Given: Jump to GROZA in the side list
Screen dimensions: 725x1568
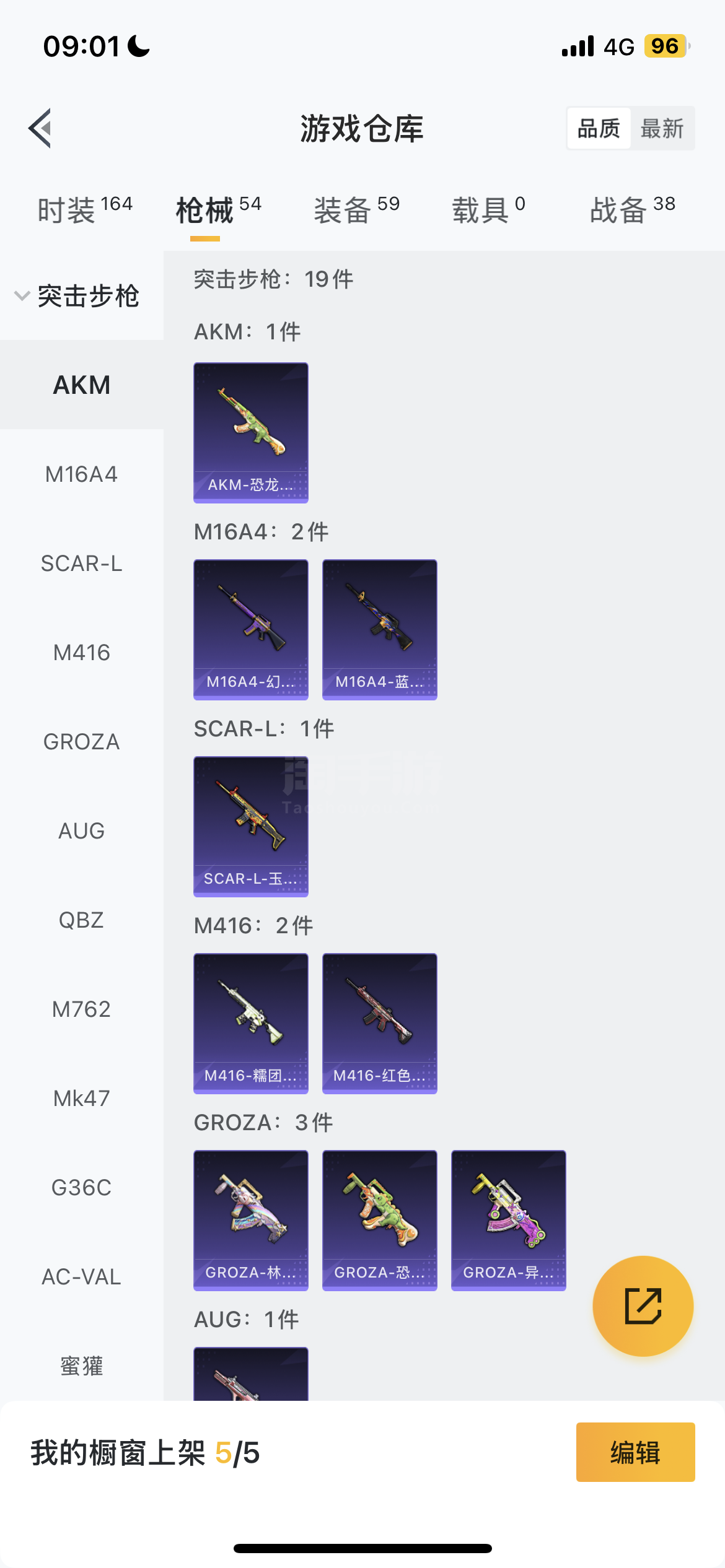Looking at the screenshot, I should (x=81, y=742).
